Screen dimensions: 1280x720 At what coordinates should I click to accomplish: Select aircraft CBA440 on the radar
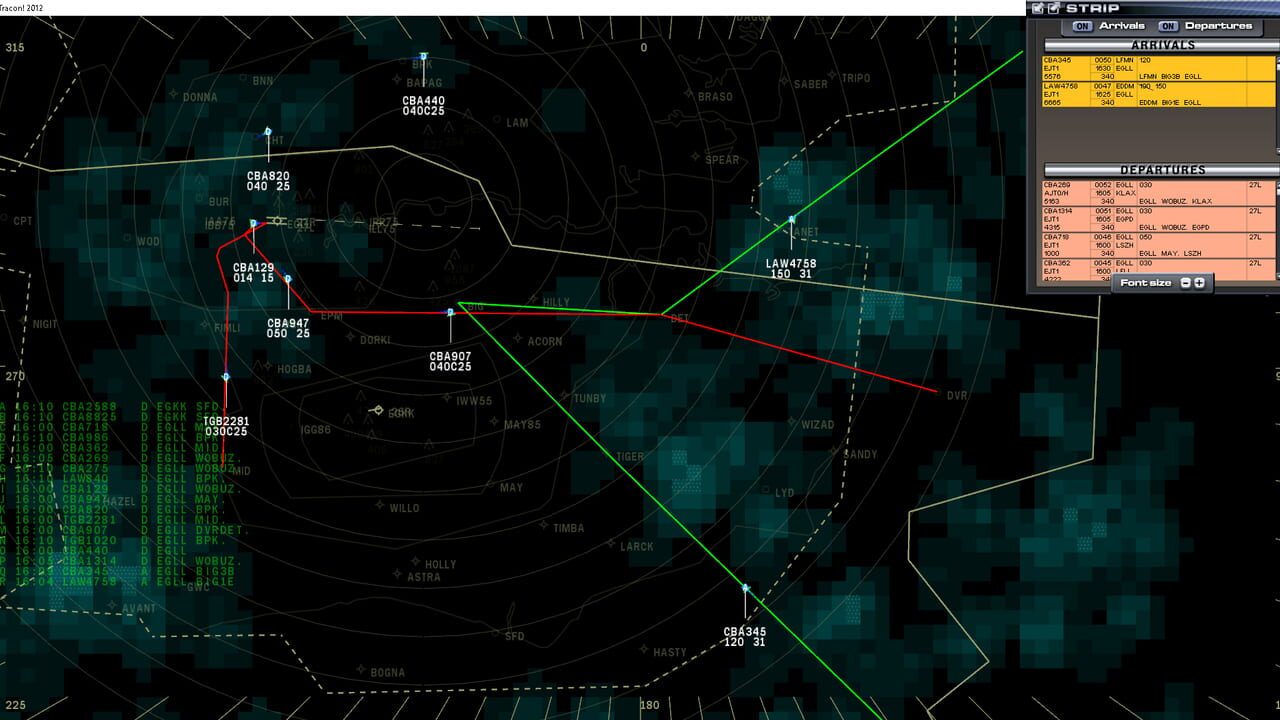pyautogui.click(x=424, y=57)
